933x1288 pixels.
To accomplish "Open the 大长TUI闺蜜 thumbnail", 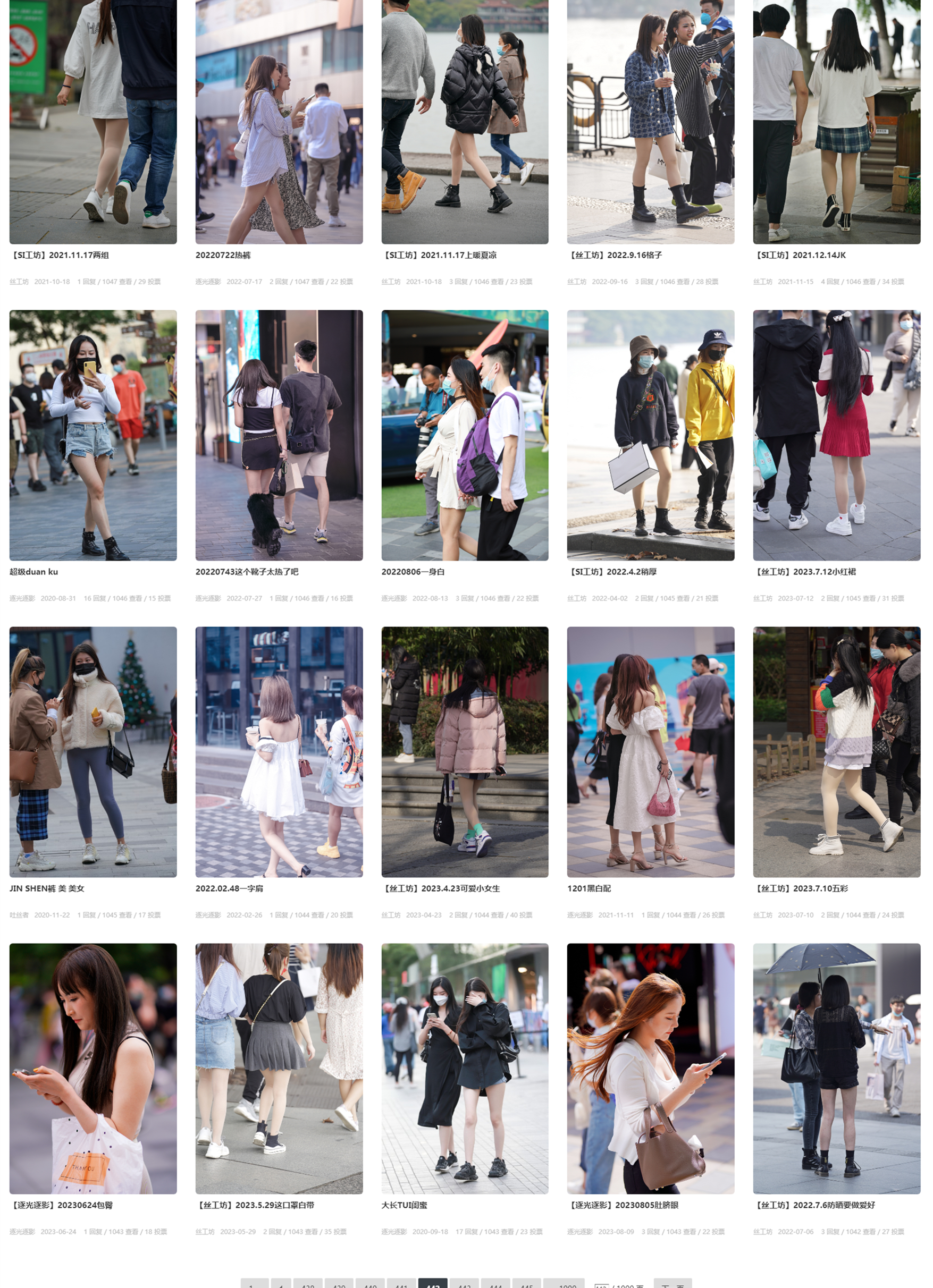I will [x=464, y=1068].
